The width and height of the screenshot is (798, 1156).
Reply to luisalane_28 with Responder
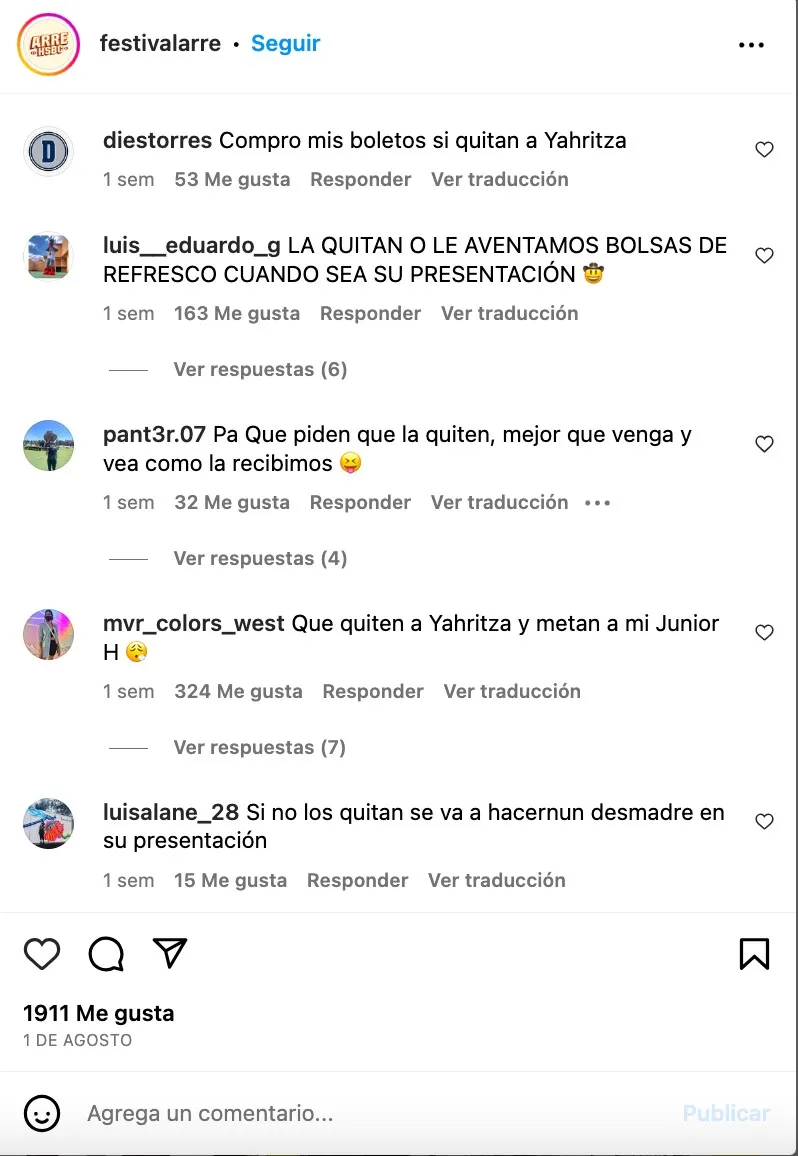click(x=357, y=880)
